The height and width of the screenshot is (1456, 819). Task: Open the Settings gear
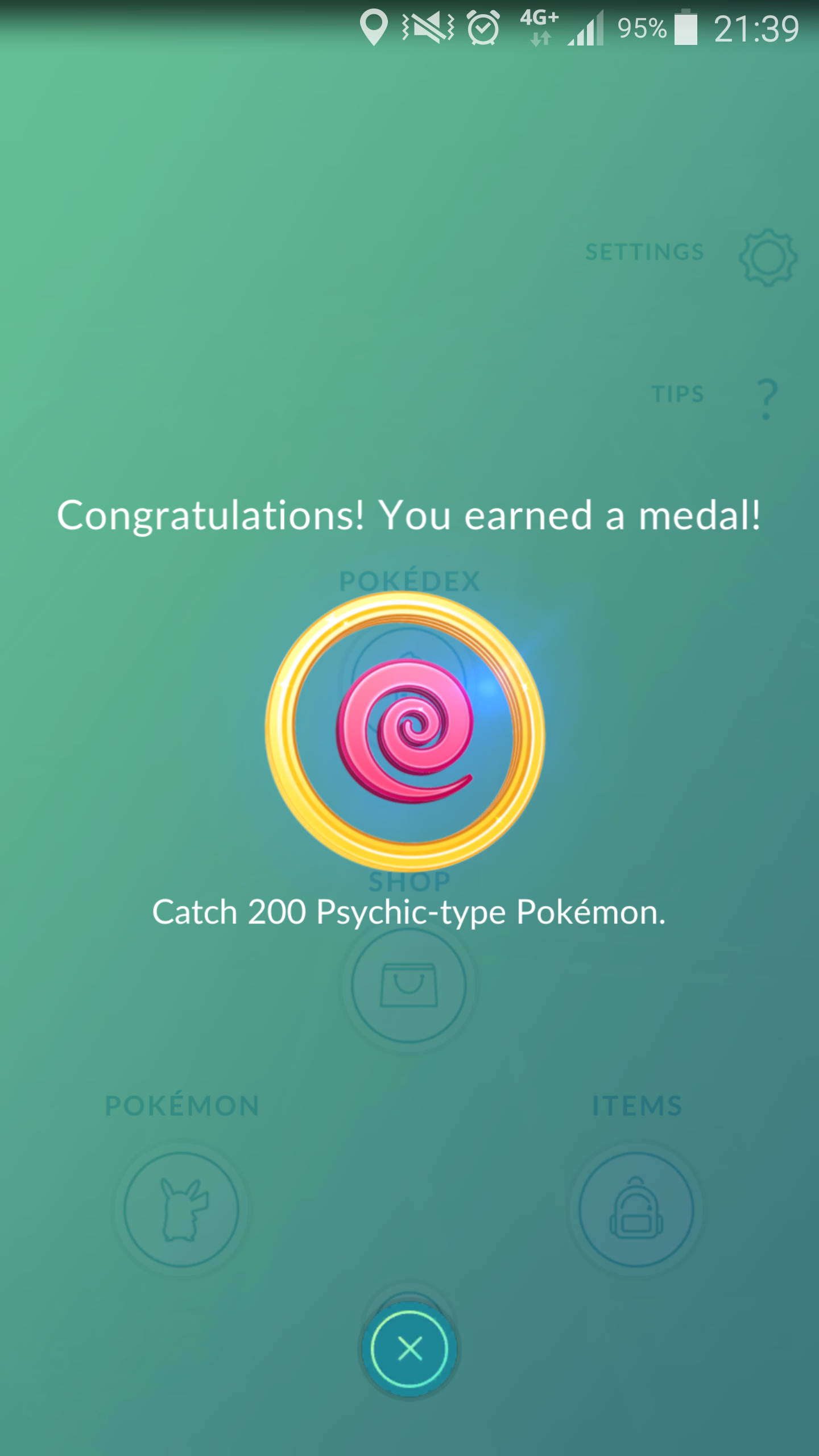point(767,258)
